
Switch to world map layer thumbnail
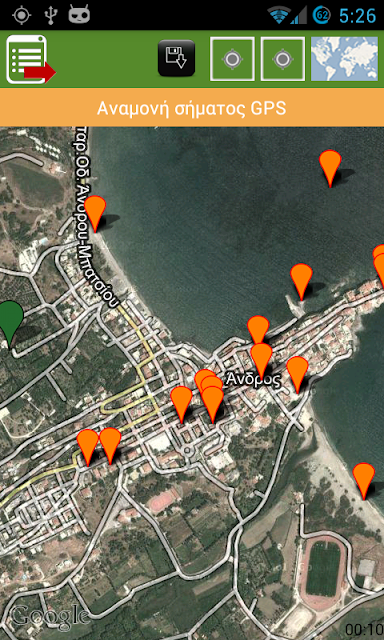(344, 59)
